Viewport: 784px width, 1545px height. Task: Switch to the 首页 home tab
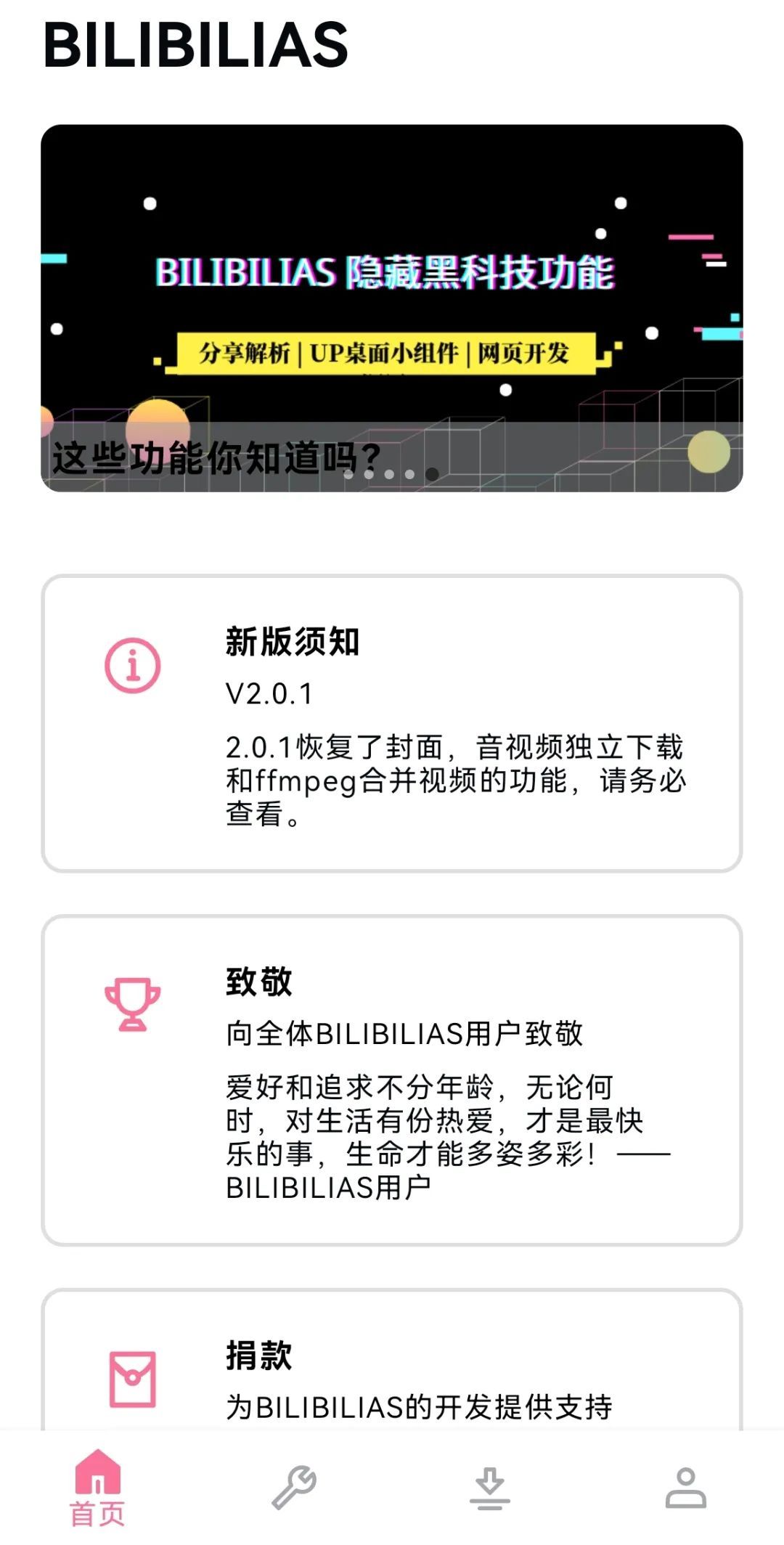[x=98, y=1488]
